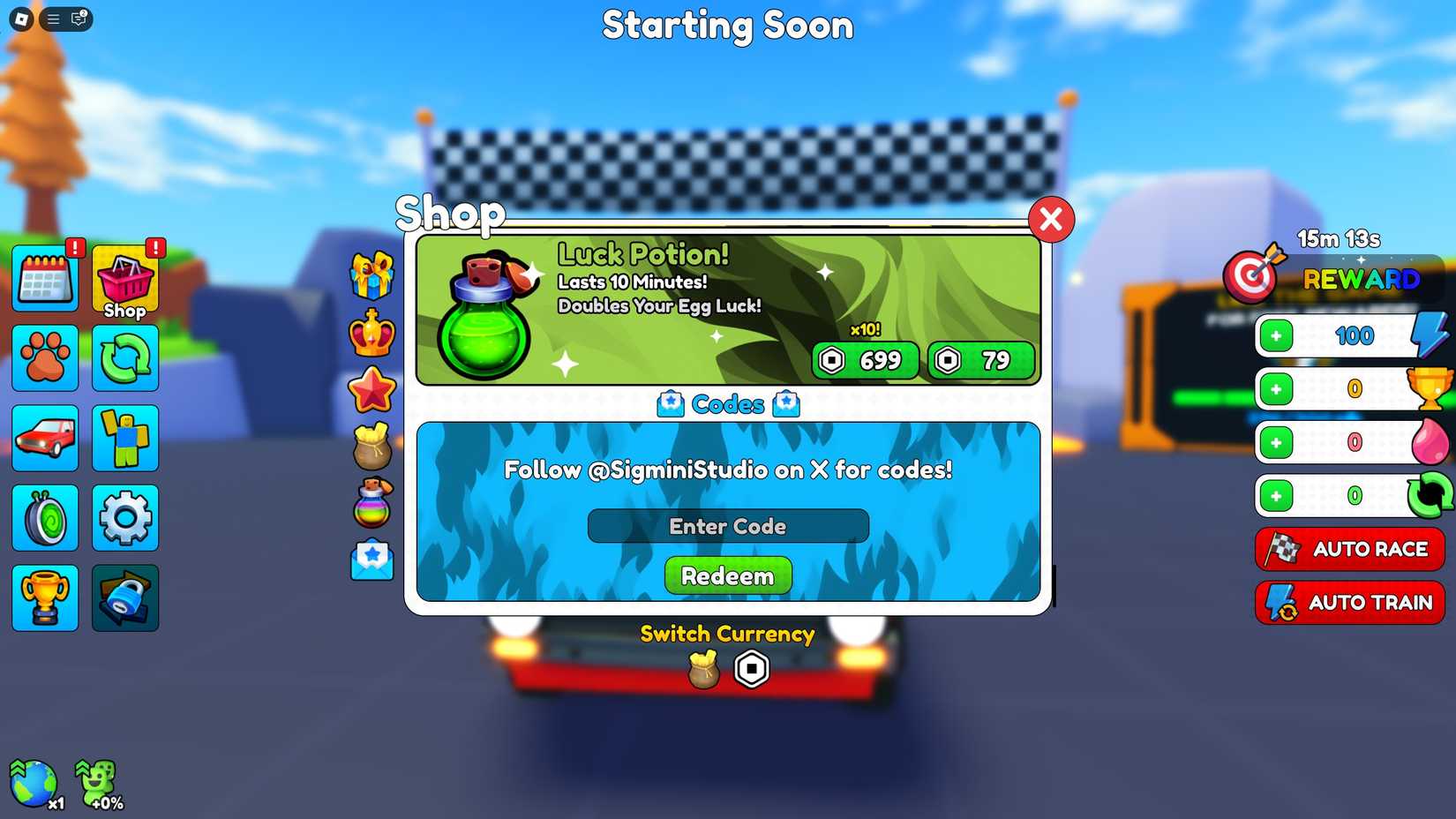Open the red car menu
The height and width of the screenshot is (819, 1456).
click(x=45, y=439)
